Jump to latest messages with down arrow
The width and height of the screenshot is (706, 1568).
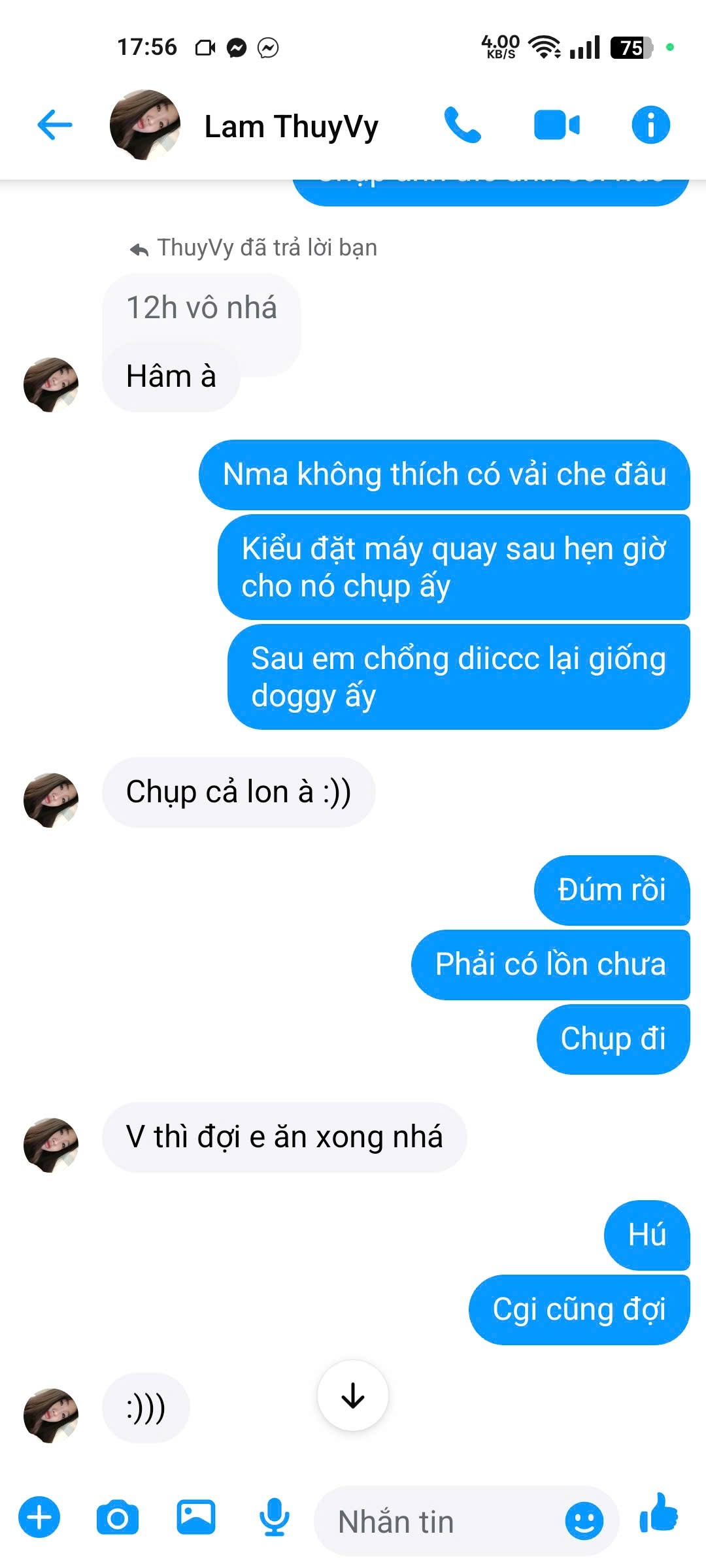tap(353, 1396)
